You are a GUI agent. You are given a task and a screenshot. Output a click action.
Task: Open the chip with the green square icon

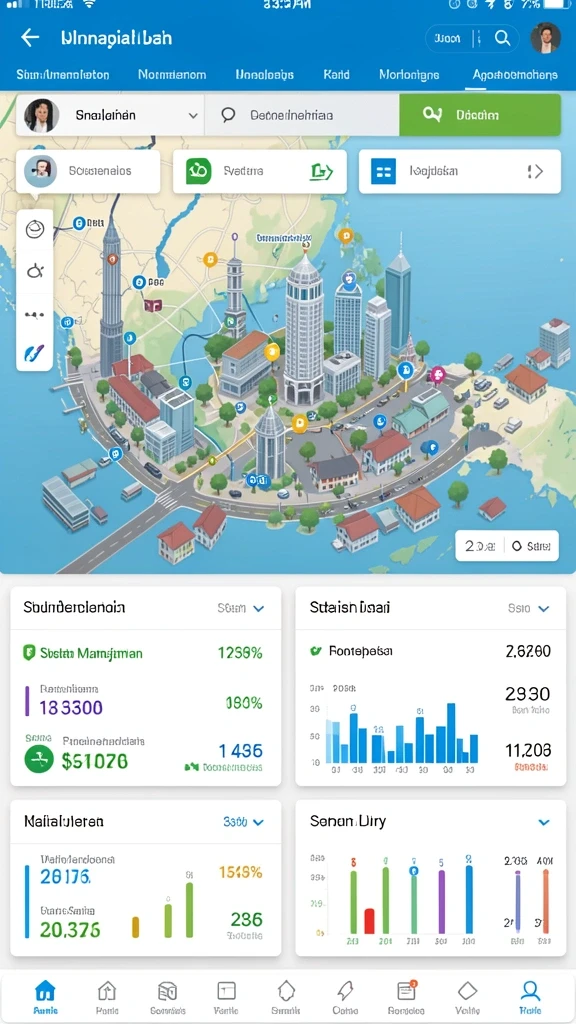(x=259, y=172)
